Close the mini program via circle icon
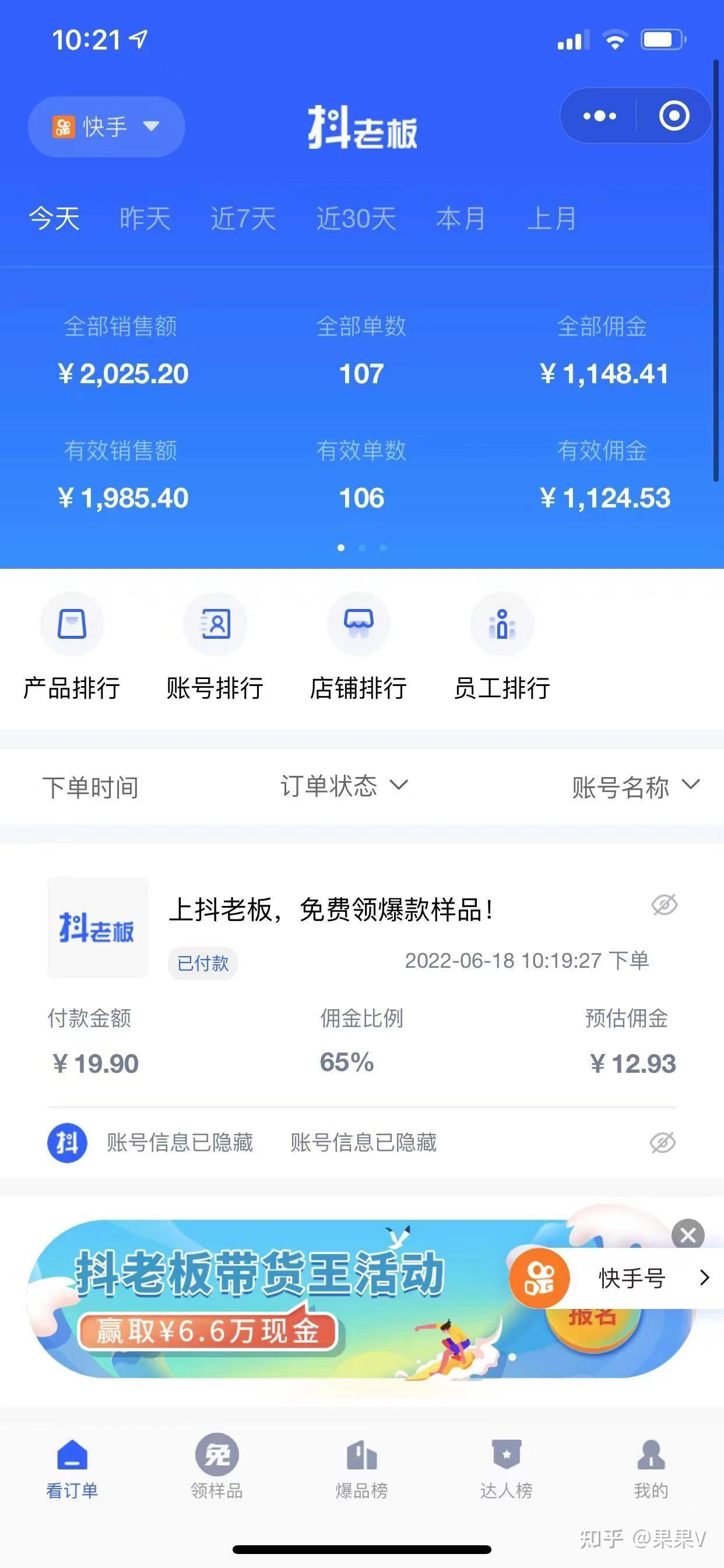Image resolution: width=724 pixels, height=1568 pixels. tap(674, 116)
